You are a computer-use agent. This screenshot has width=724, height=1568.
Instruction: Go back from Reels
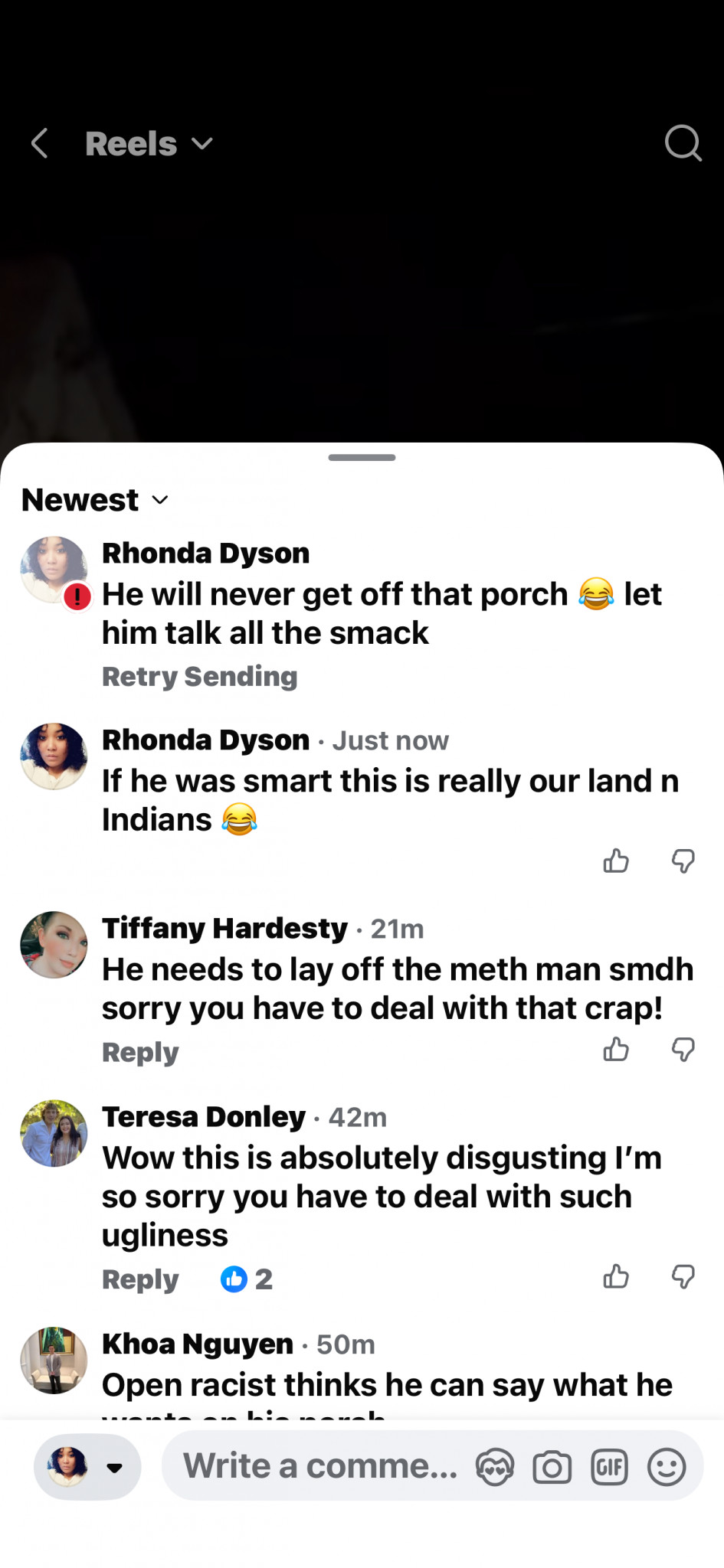point(40,143)
